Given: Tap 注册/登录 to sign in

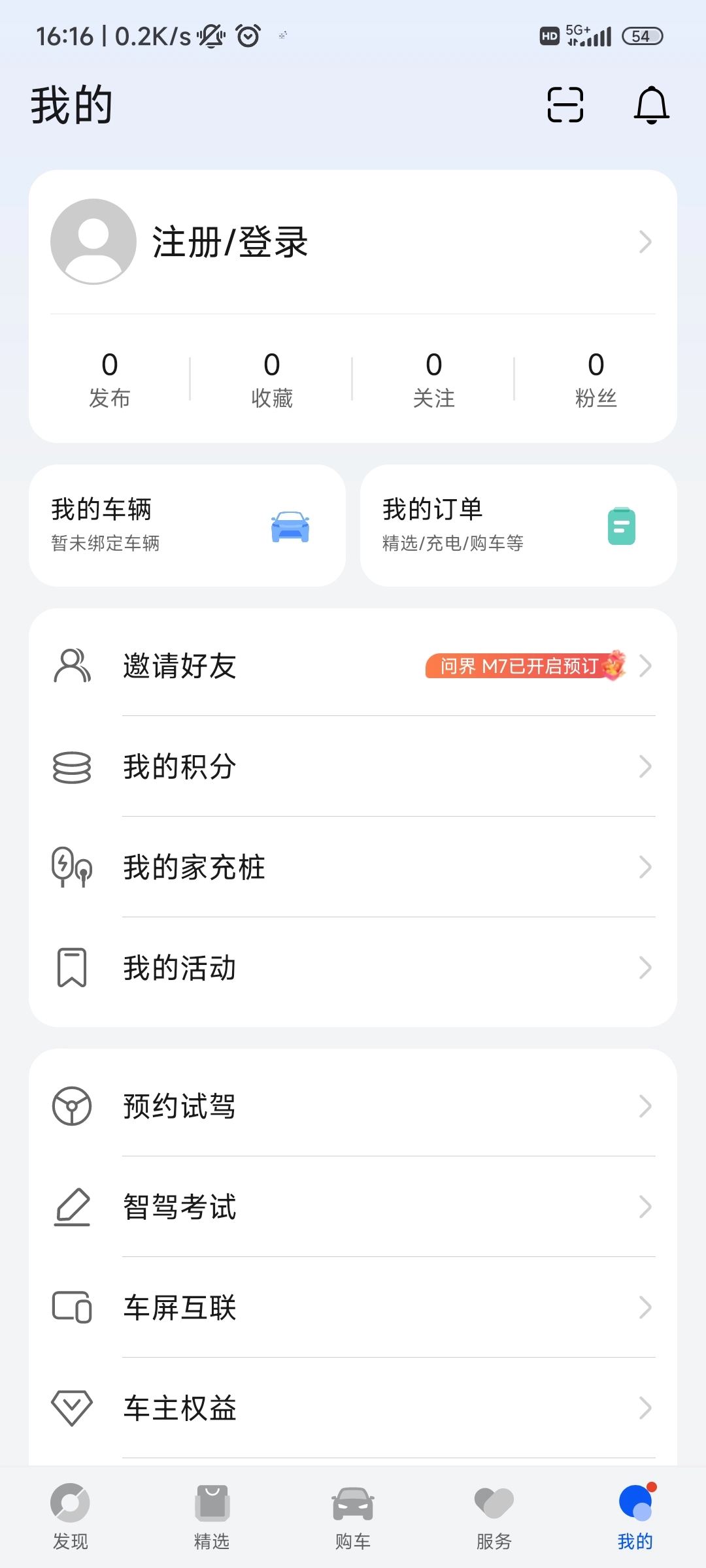Looking at the screenshot, I should tap(230, 242).
